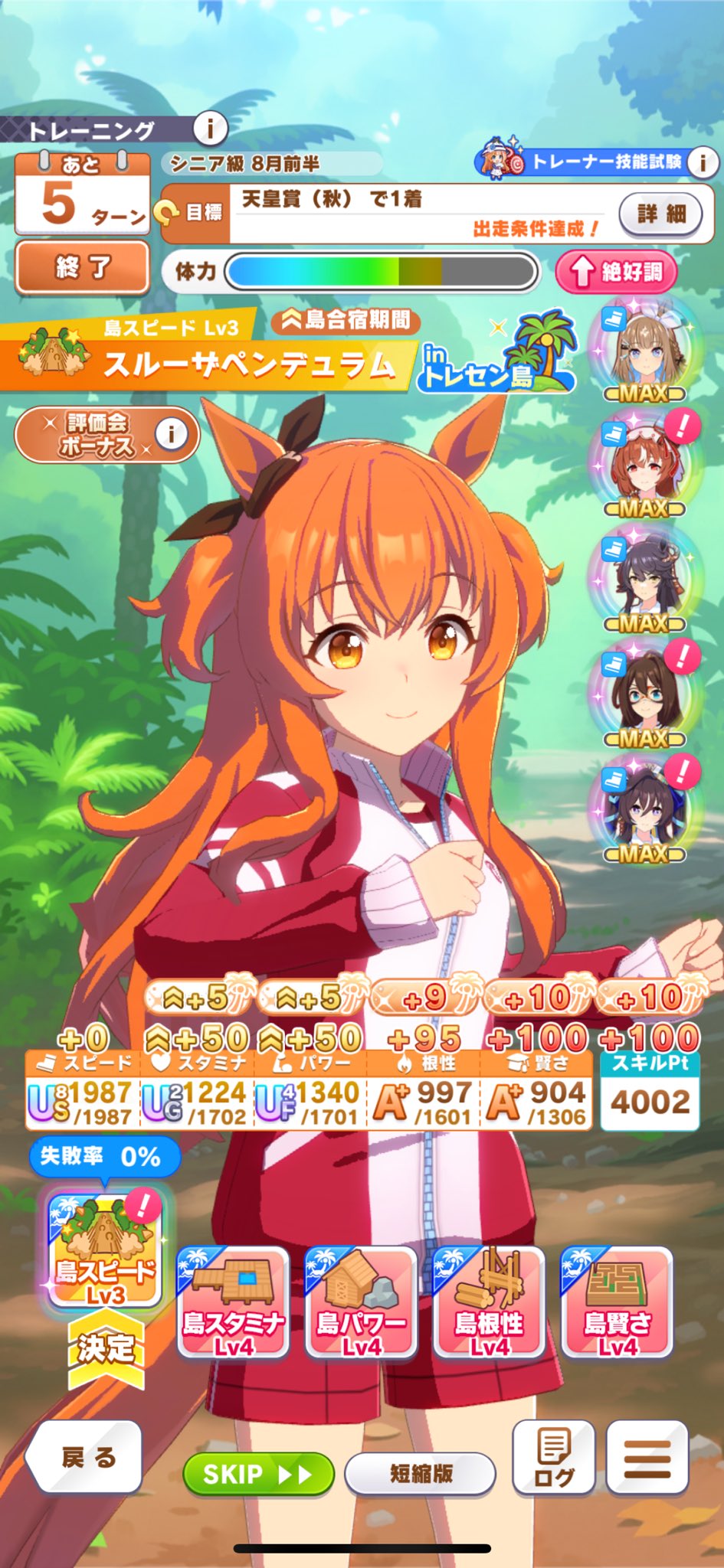Toggle the 短縮版 option
Screen dimensions: 724x1568
coord(420,1474)
